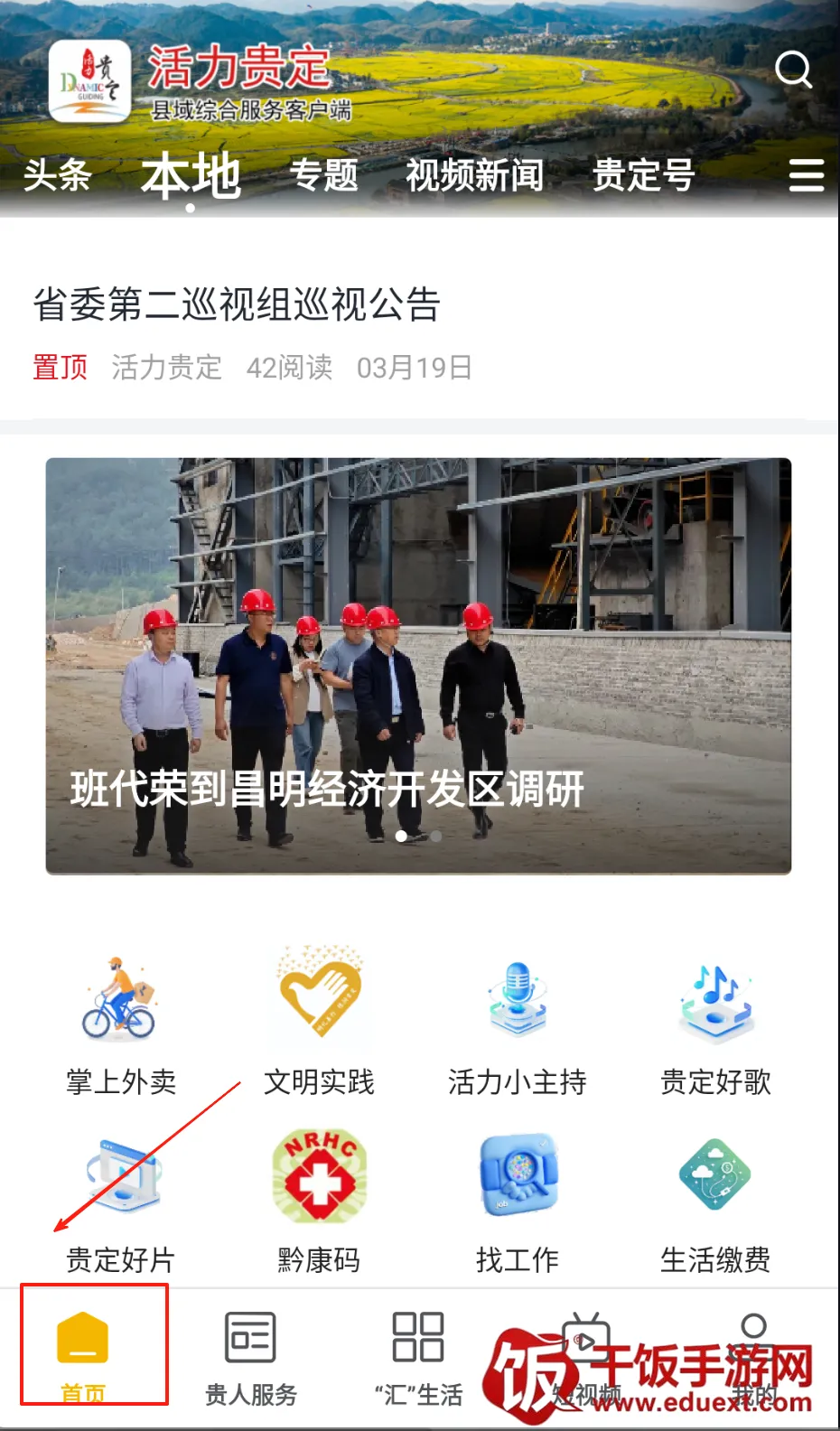This screenshot has height=1431, width=840.
Task: Open 活力小主持 service
Action: click(517, 1025)
